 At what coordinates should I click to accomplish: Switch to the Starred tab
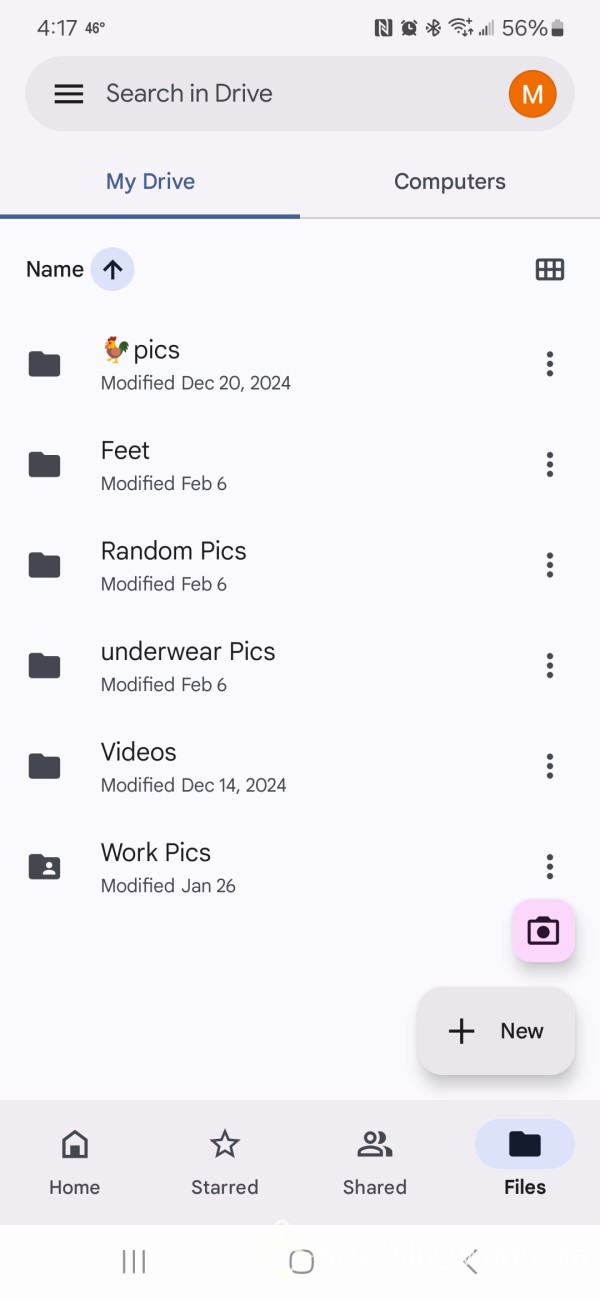tap(225, 1162)
